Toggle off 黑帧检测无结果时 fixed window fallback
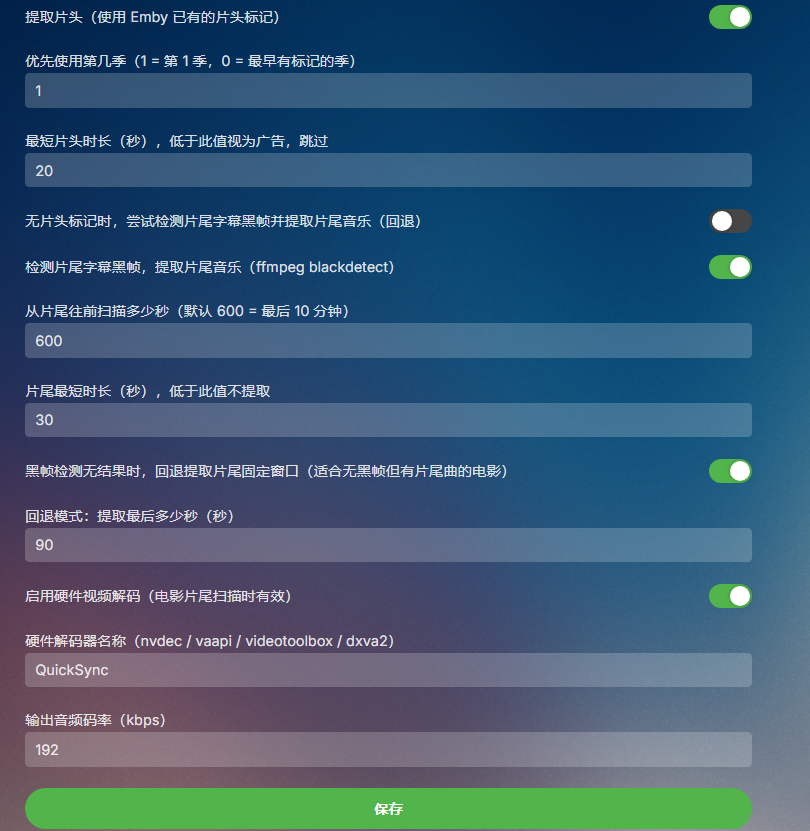The height and width of the screenshot is (831, 810). click(730, 471)
